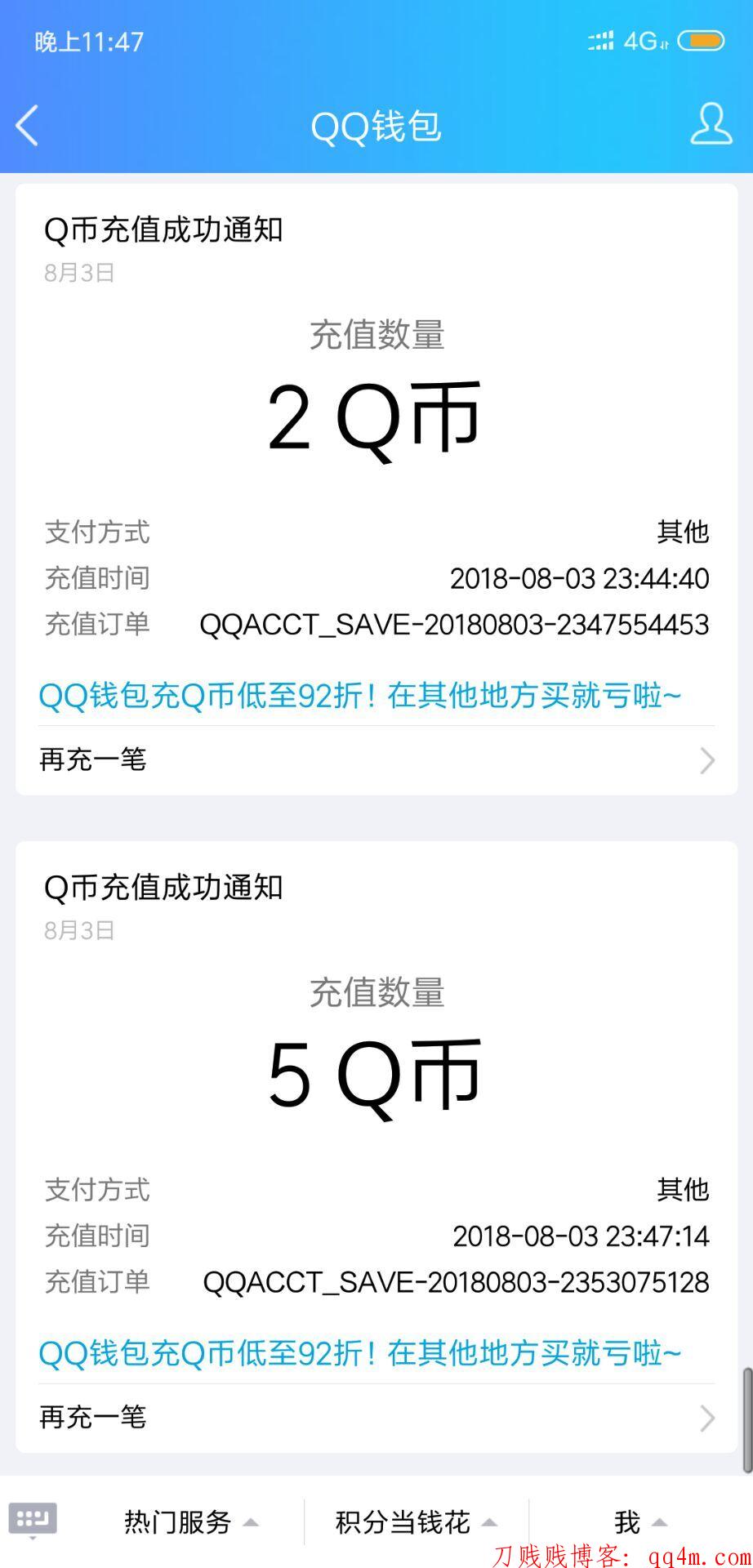Go back from QQ钱包

[28, 126]
